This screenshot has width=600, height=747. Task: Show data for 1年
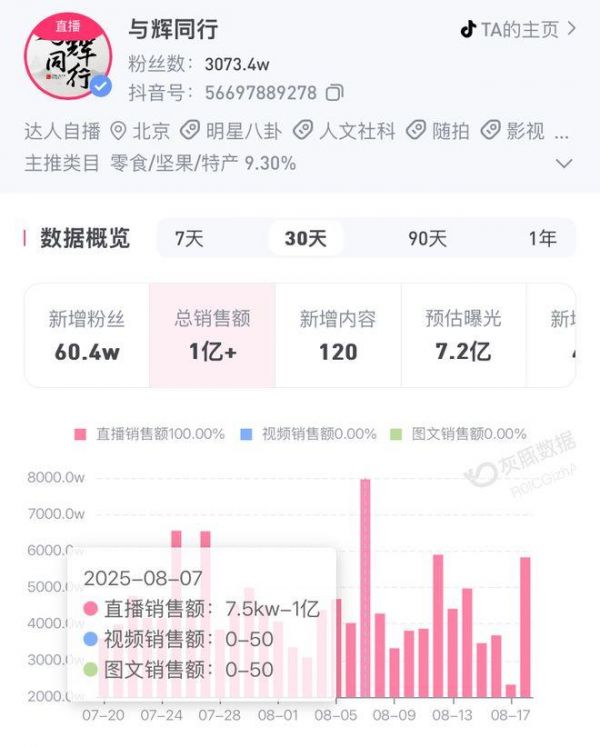(543, 239)
